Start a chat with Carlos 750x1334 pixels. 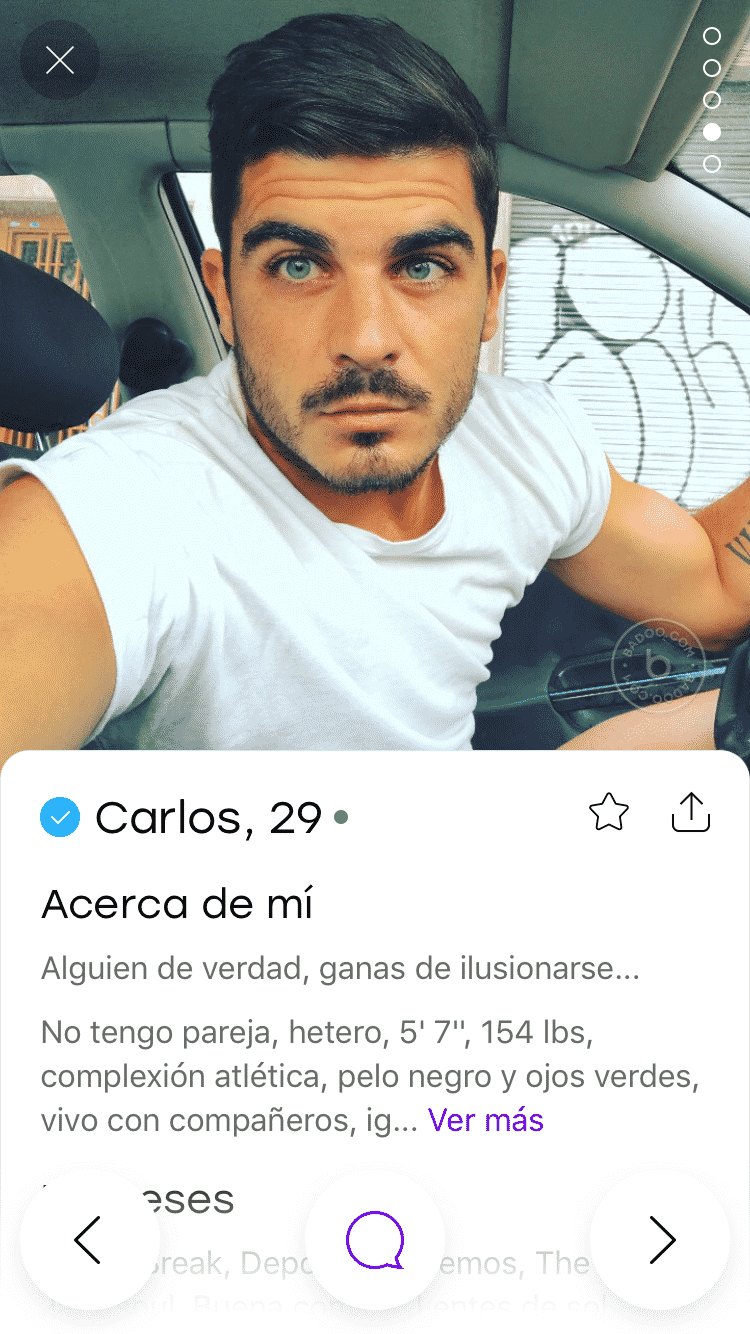(x=375, y=1240)
